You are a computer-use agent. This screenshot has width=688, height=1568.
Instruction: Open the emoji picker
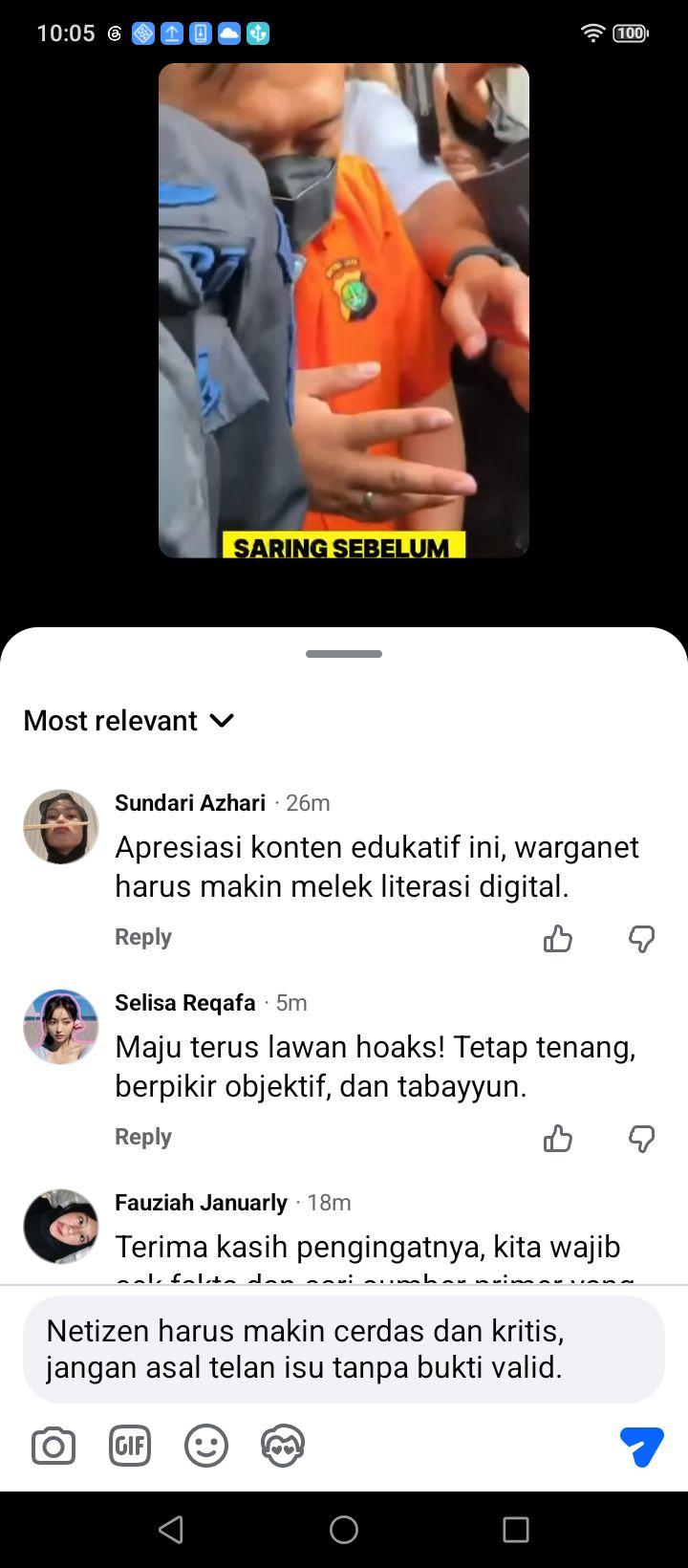[x=206, y=1447]
